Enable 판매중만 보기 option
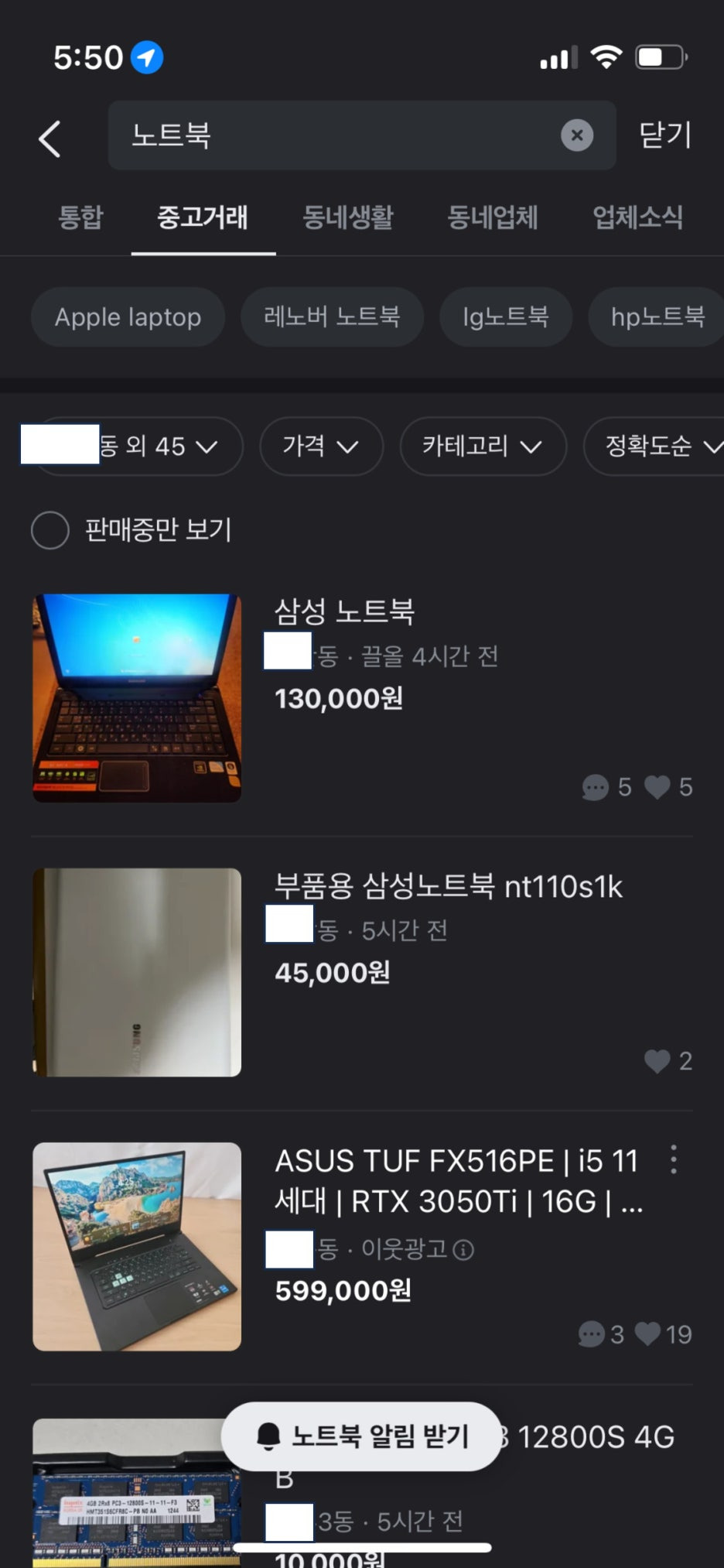724x1568 pixels. (x=50, y=530)
